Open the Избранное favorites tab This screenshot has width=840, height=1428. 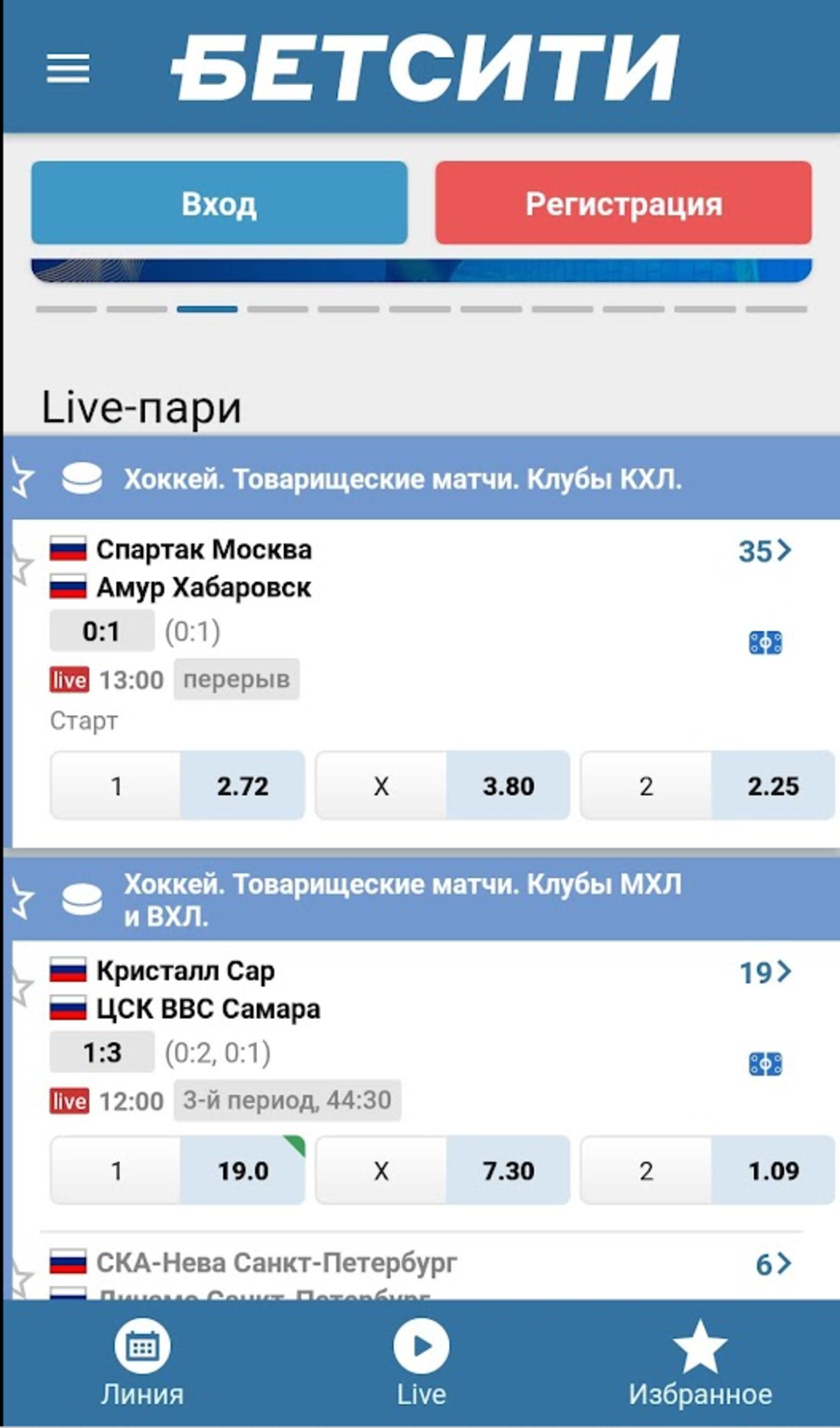tap(700, 1362)
